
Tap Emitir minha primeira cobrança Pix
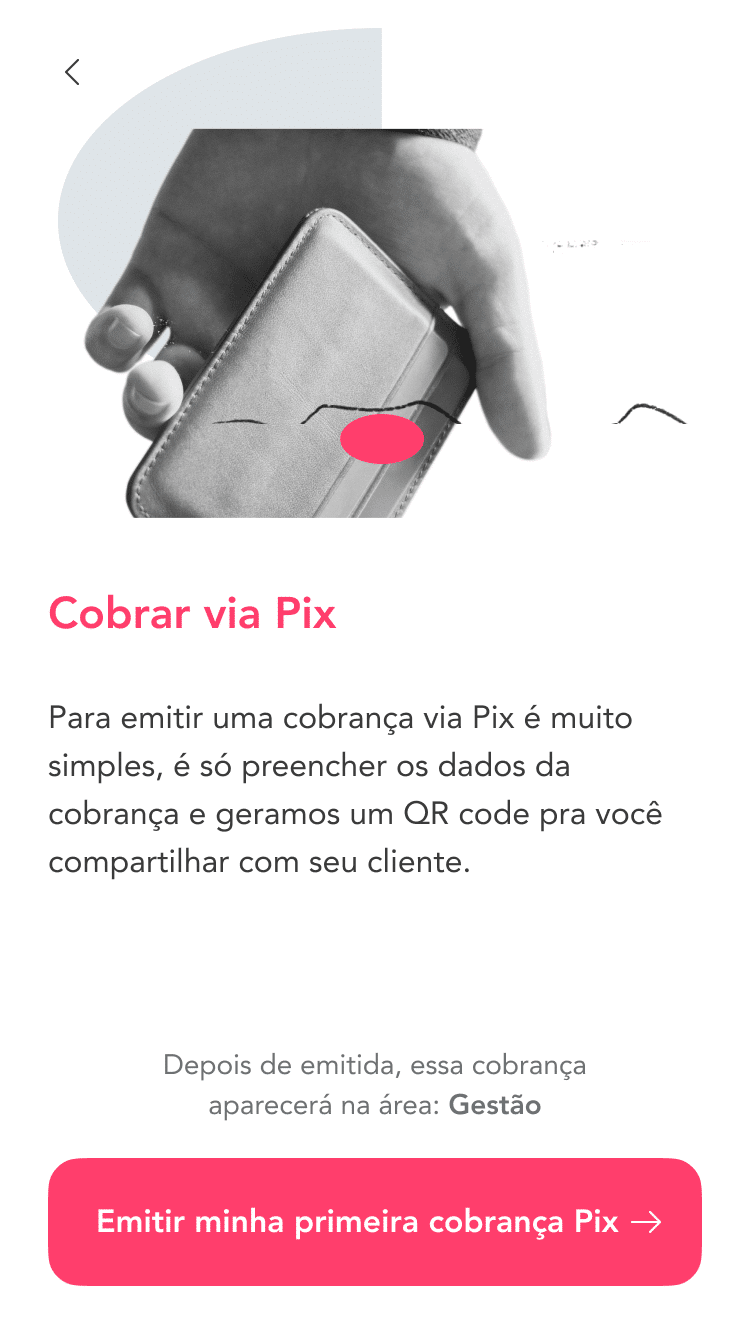[x=375, y=1221]
